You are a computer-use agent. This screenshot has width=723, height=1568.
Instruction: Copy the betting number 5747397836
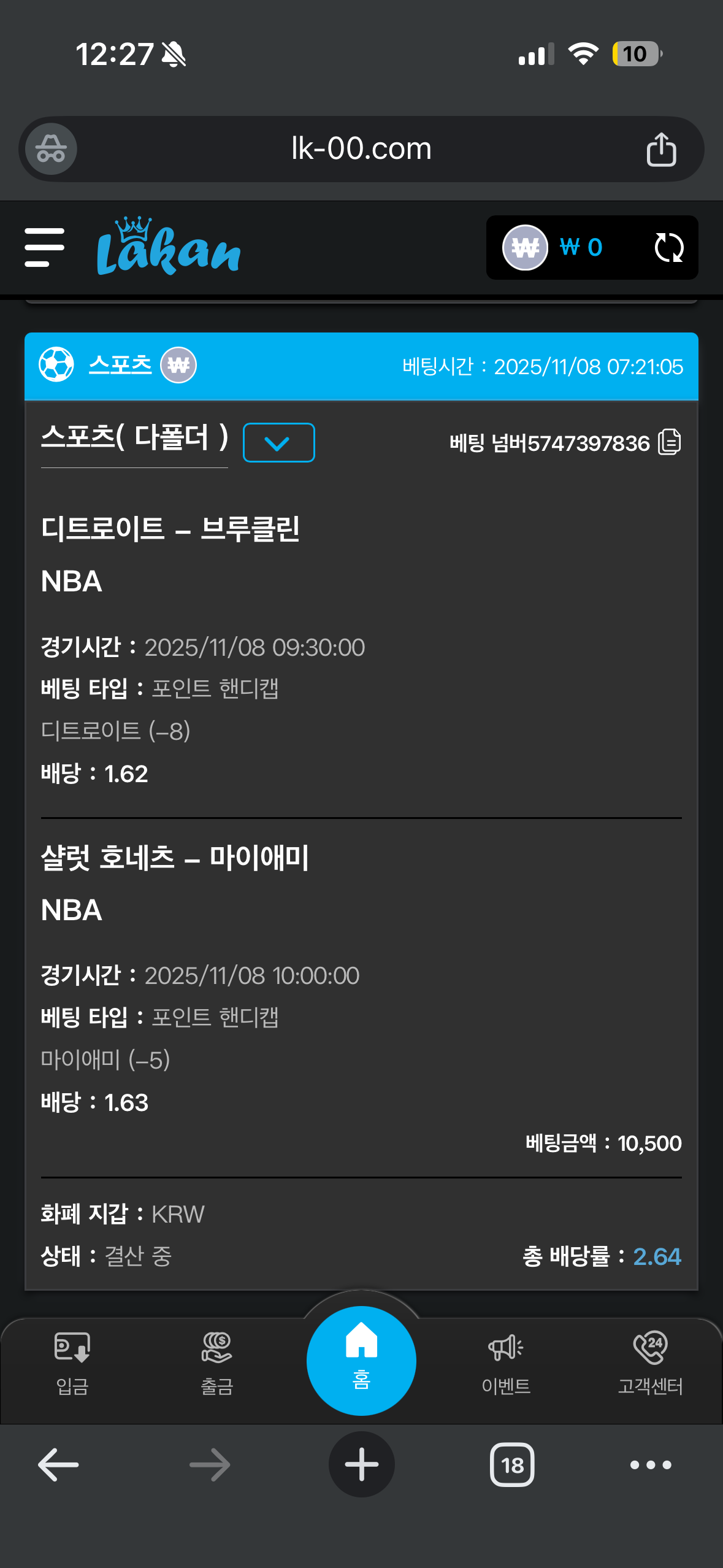670,442
